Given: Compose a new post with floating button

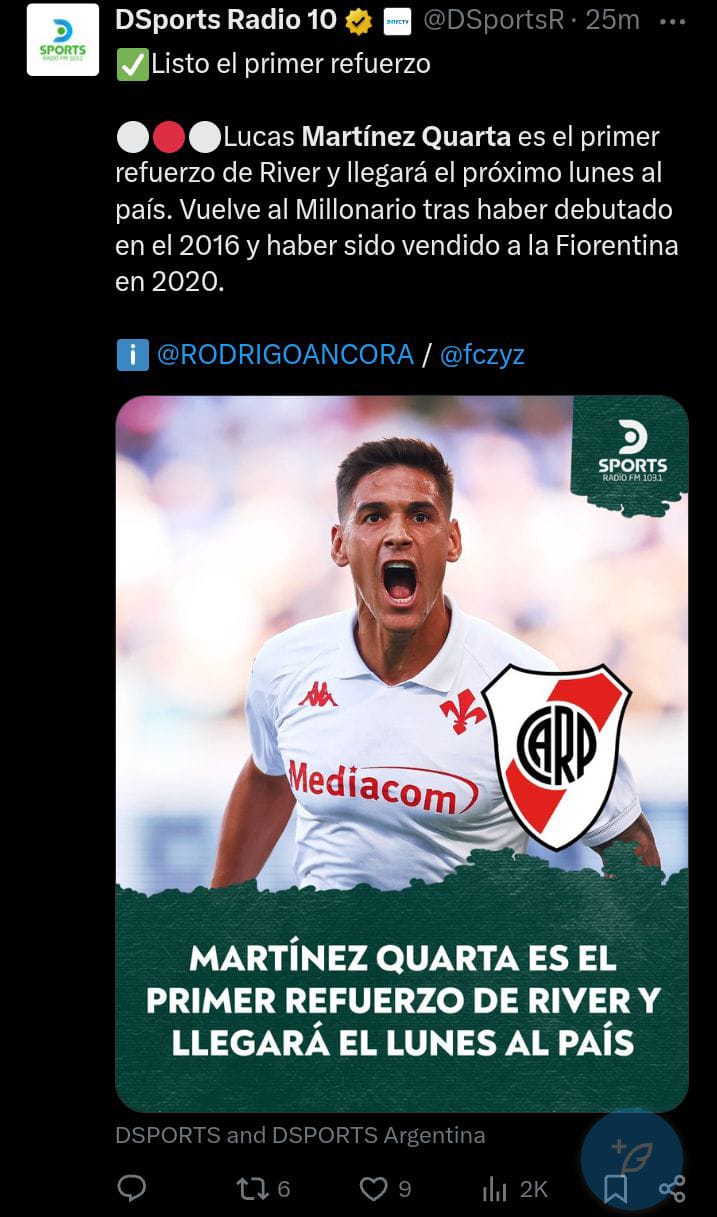Looking at the screenshot, I should 632,1157.
